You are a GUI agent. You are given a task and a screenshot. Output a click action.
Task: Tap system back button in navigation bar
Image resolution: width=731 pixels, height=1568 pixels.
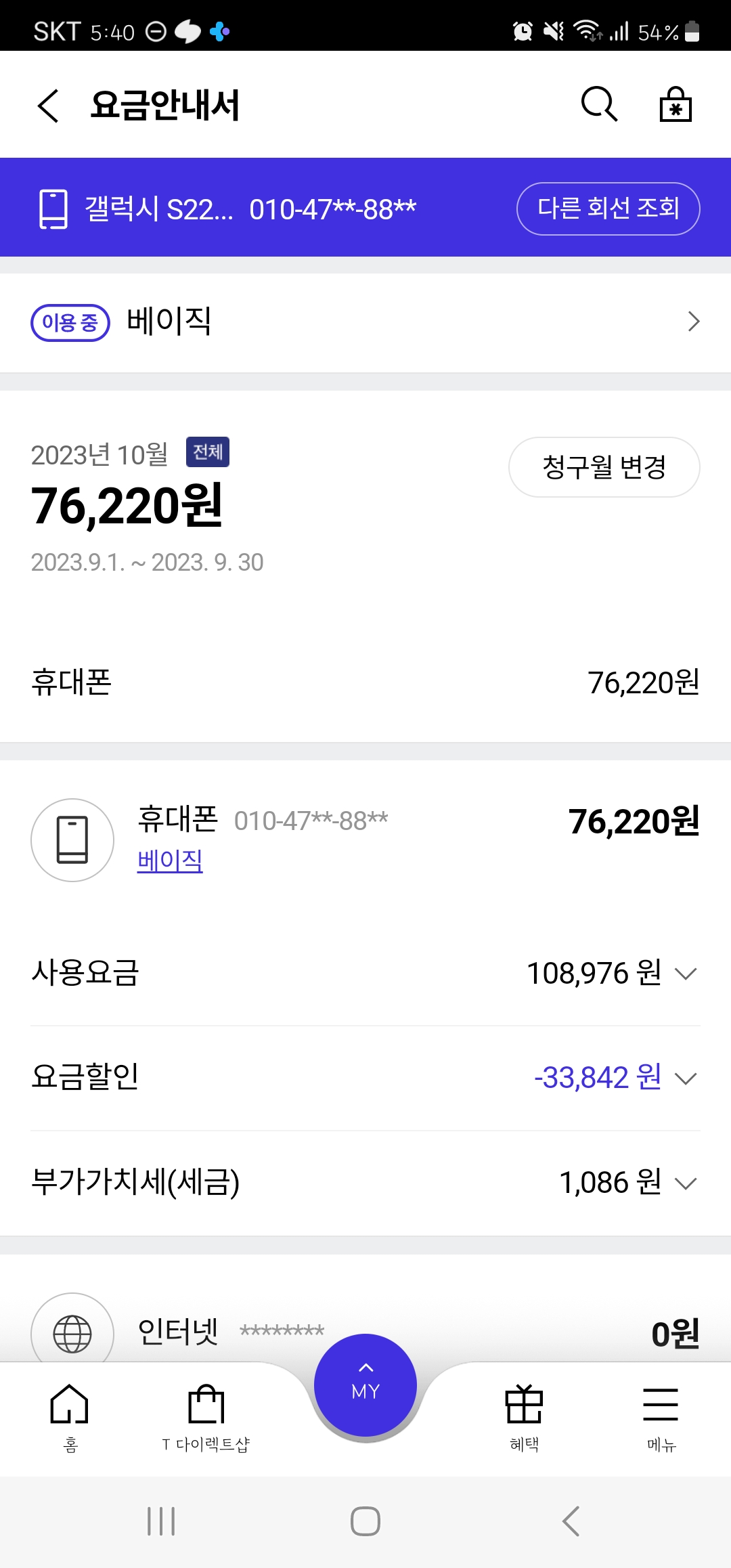(571, 1521)
